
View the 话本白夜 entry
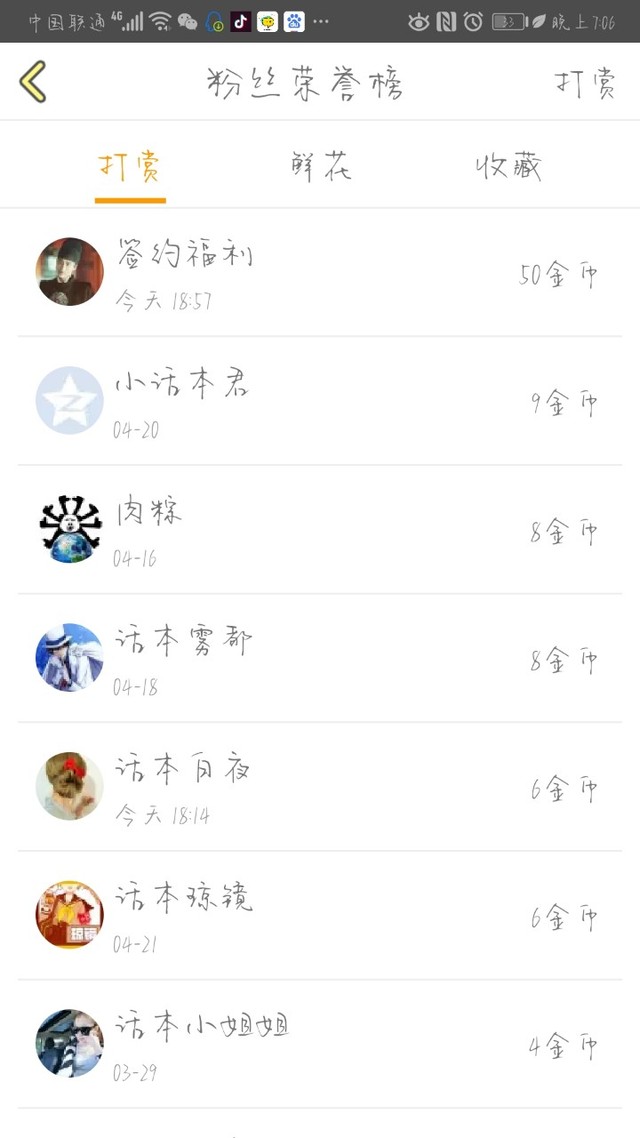point(320,787)
